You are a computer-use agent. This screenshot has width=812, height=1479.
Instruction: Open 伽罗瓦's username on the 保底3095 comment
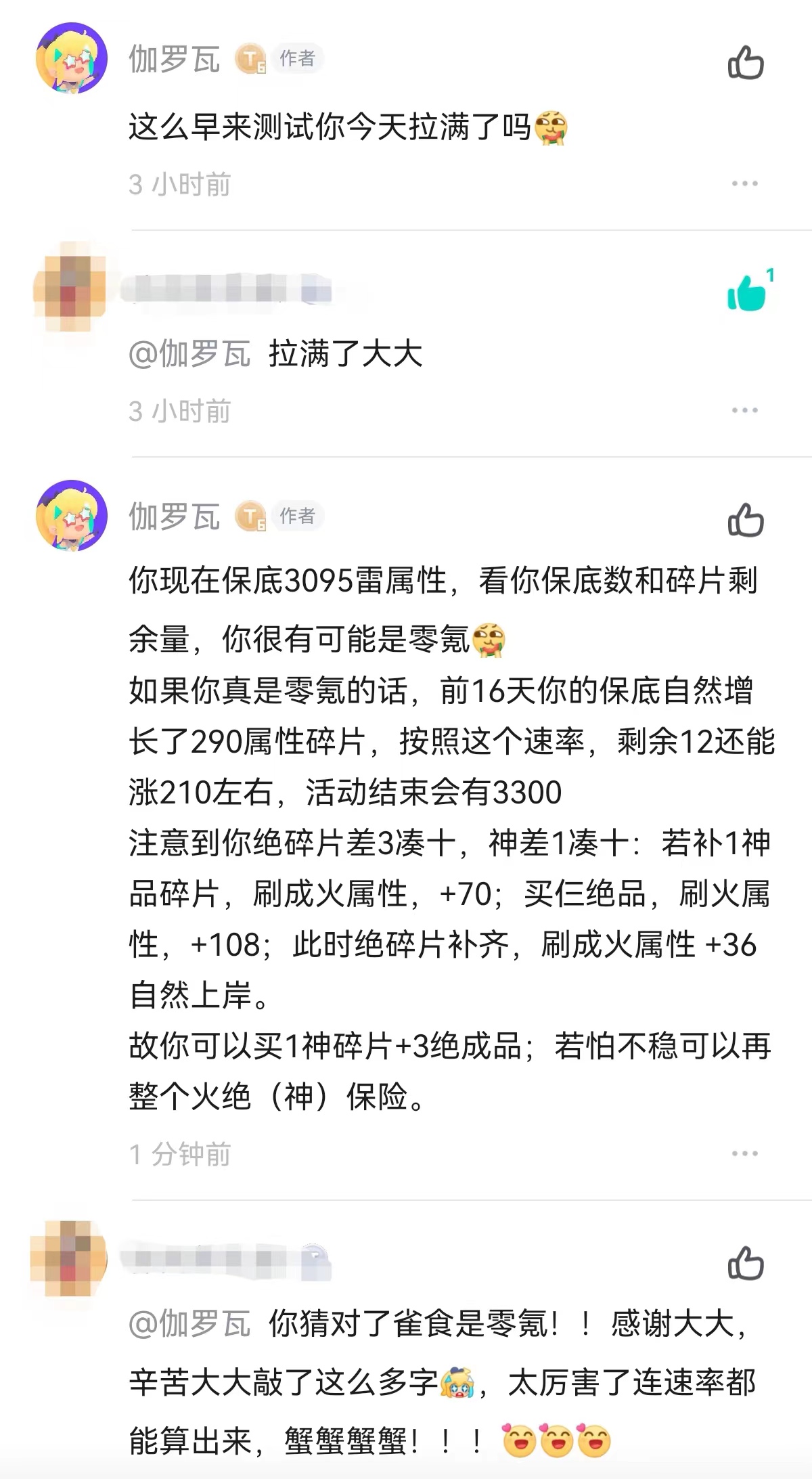[175, 516]
